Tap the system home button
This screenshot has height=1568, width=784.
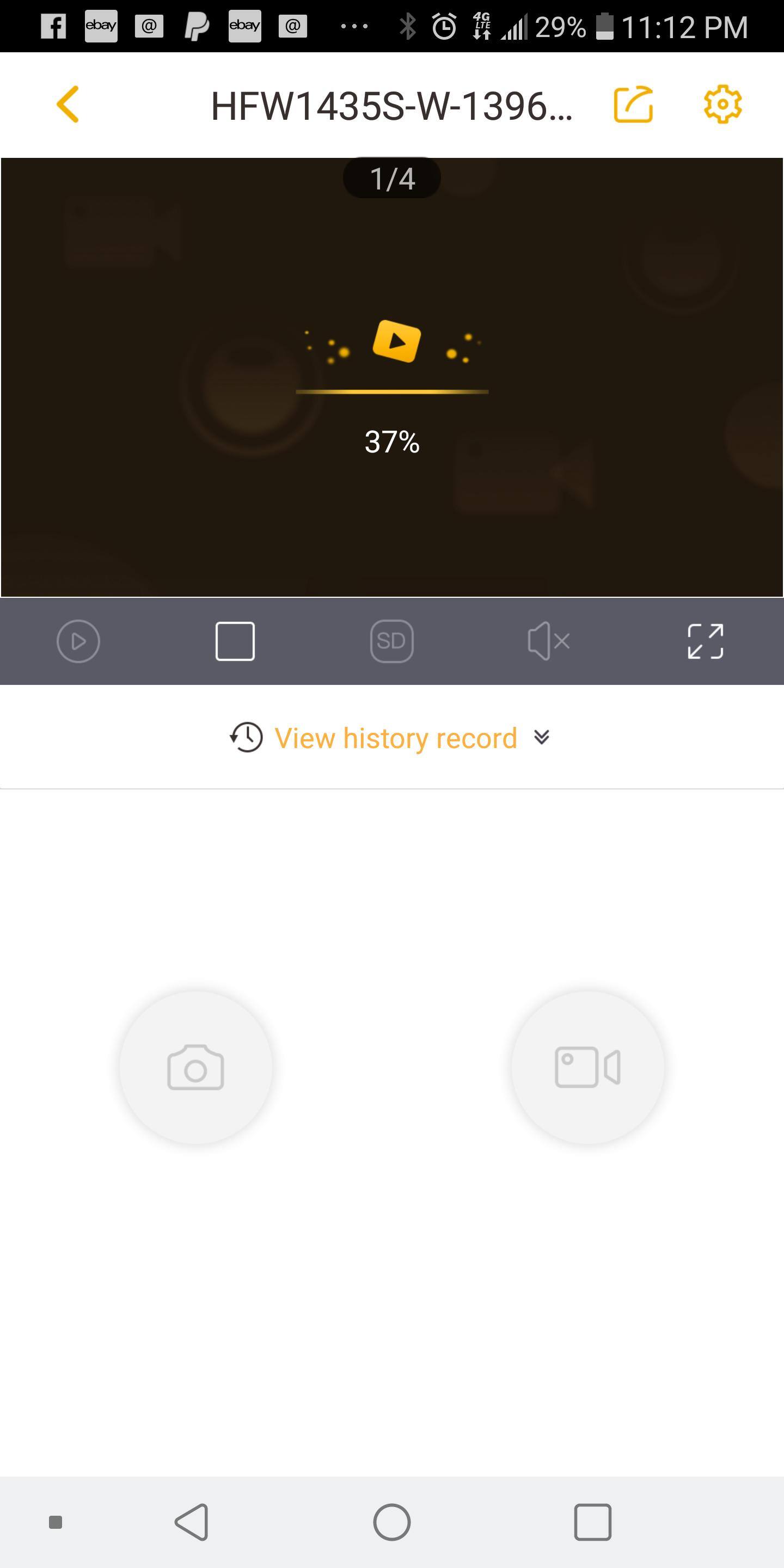391,1522
